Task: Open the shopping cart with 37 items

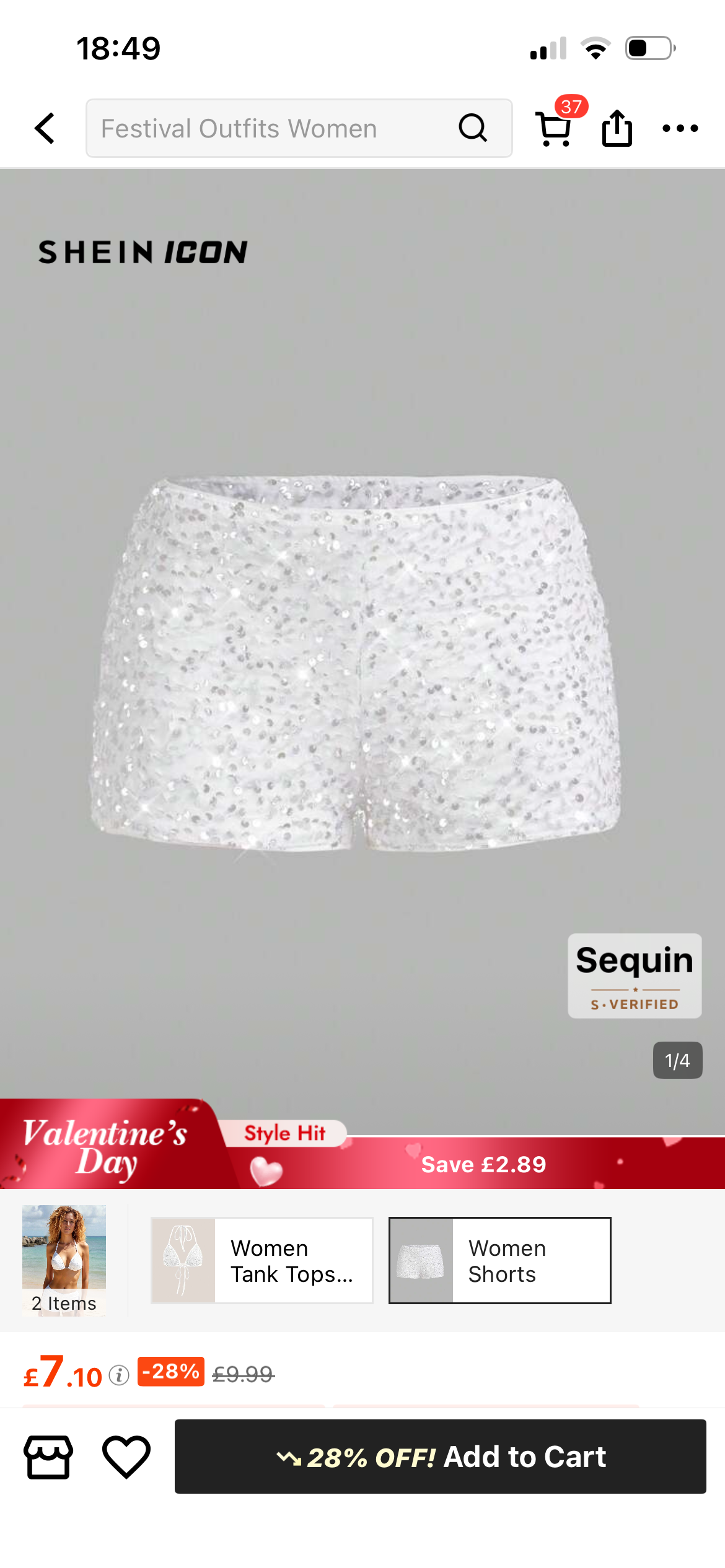Action: [x=554, y=128]
